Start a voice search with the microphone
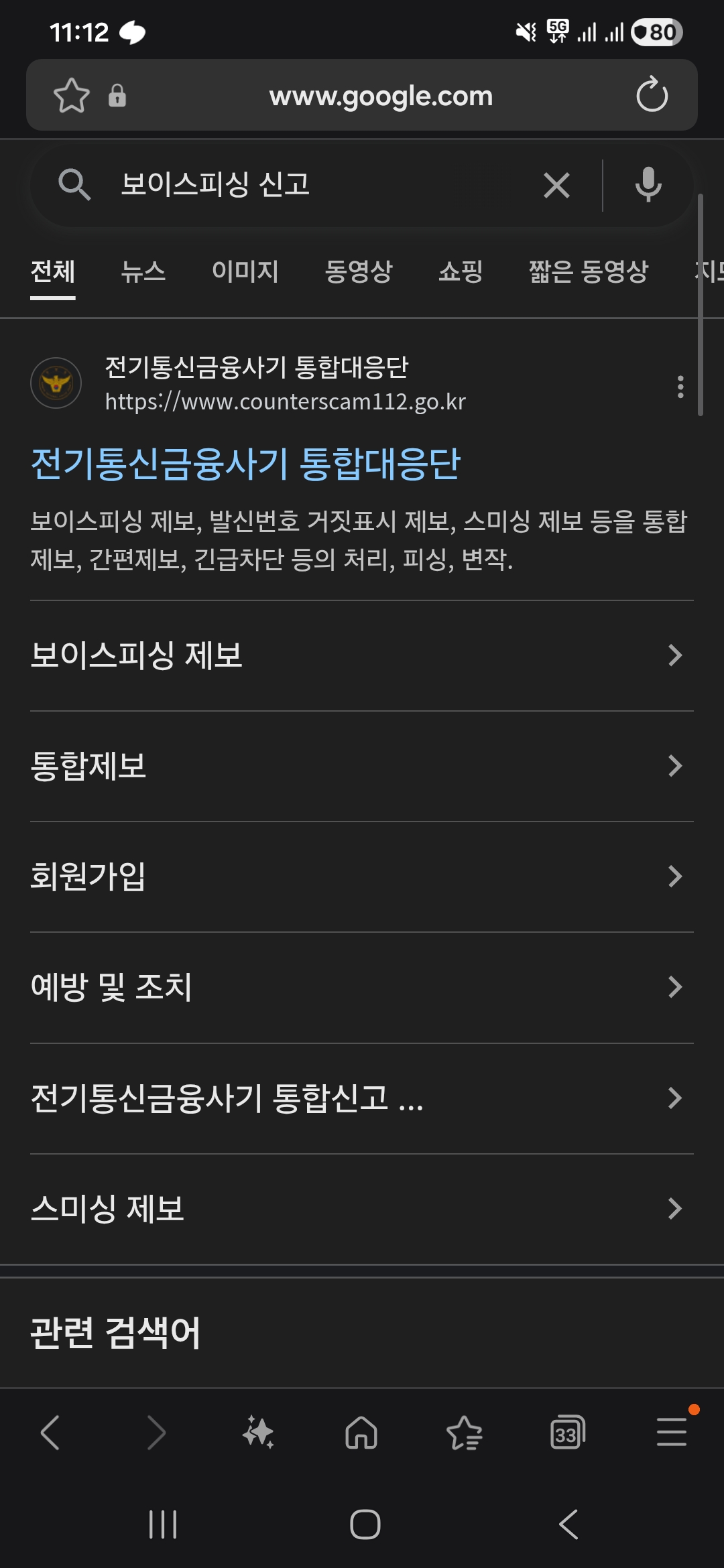Viewport: 724px width, 1568px height. (648, 186)
